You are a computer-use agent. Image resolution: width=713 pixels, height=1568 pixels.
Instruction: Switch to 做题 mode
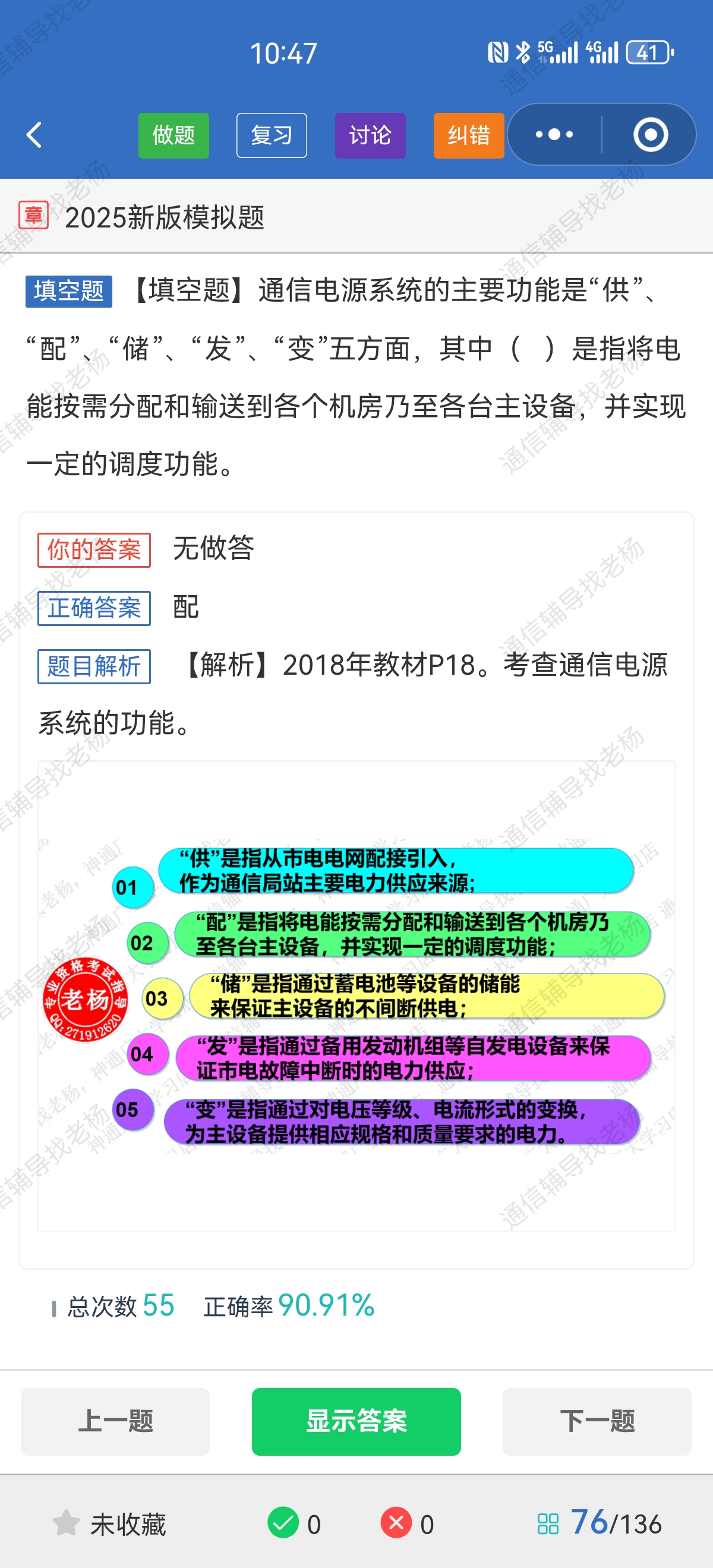[173, 135]
